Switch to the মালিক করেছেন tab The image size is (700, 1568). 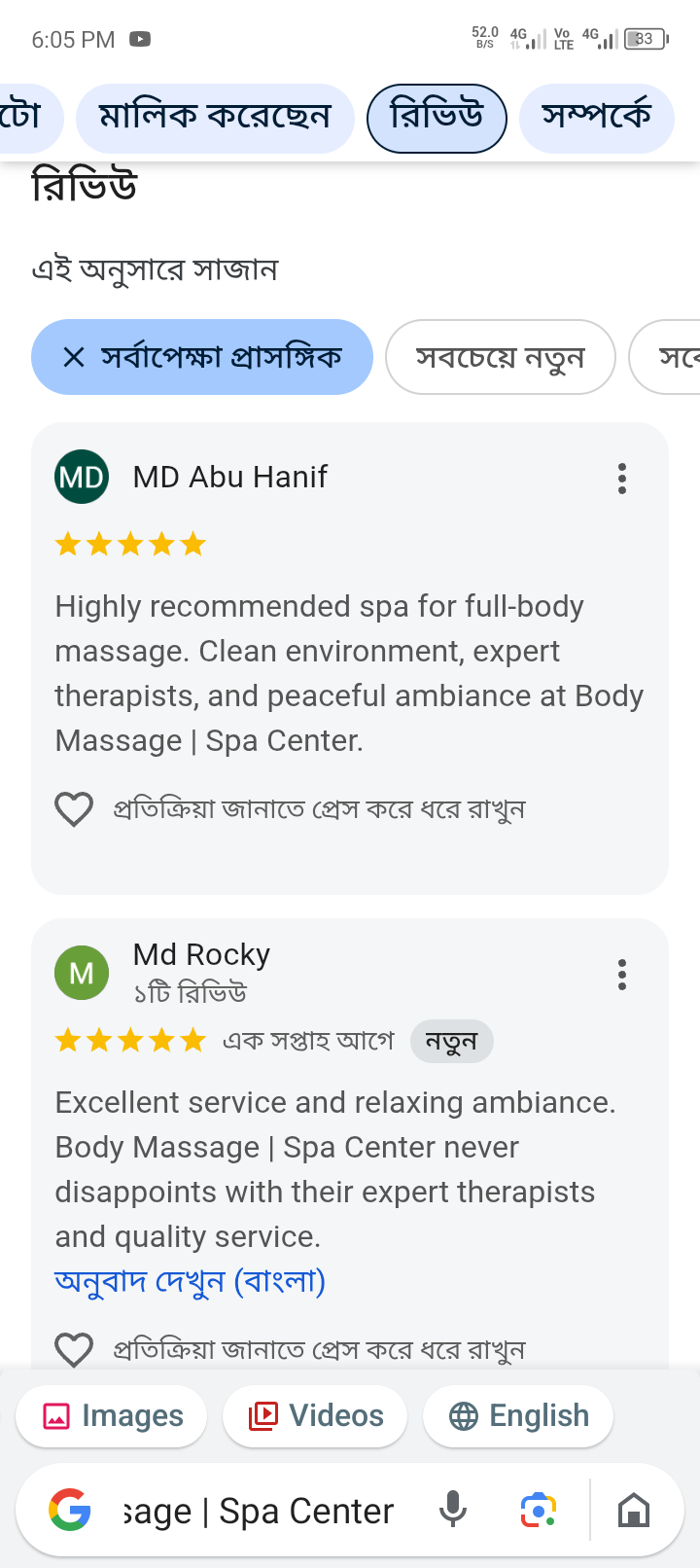click(x=215, y=118)
